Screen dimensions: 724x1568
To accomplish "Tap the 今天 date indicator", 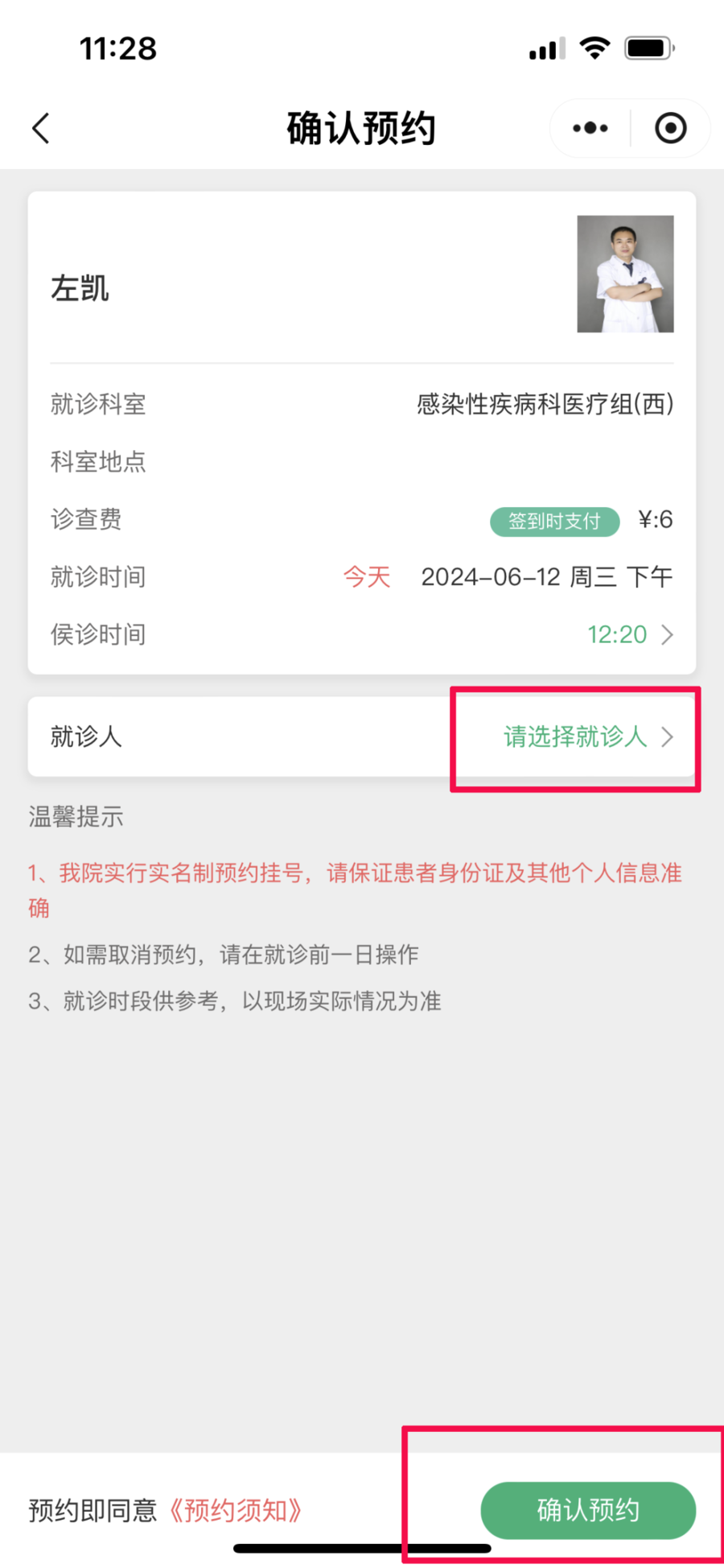I will click(366, 576).
